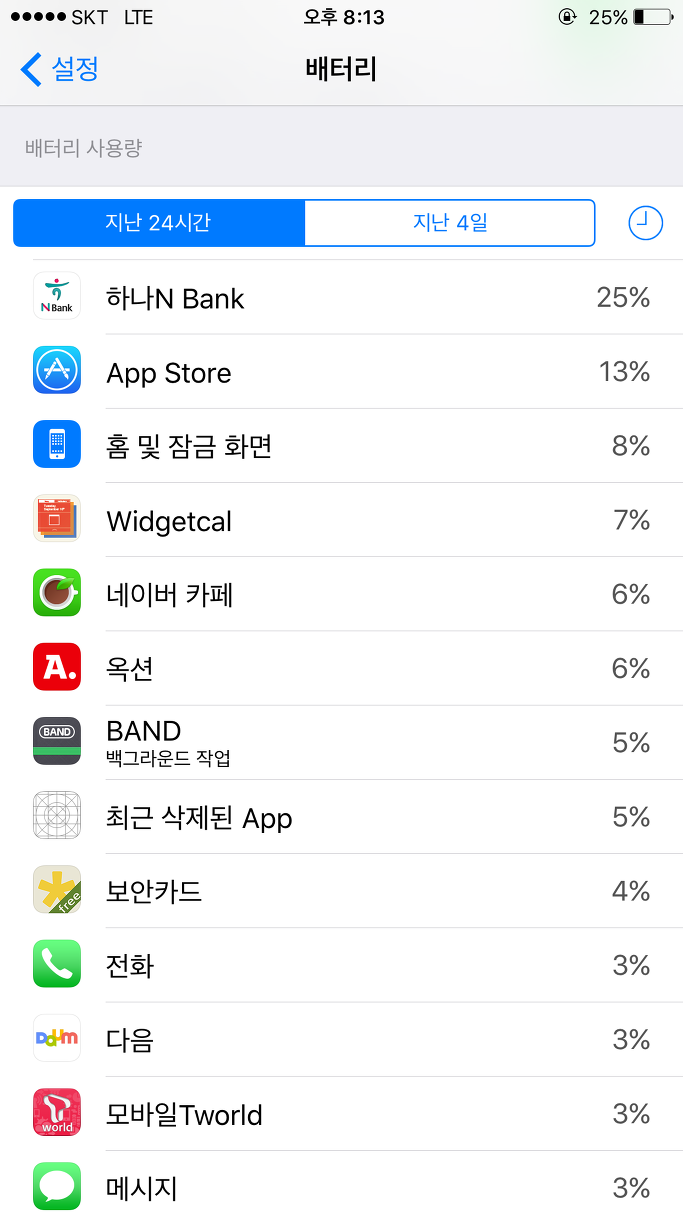The height and width of the screenshot is (1214, 683).
Task: Tap the 하나N Bank usage row
Action: [x=341, y=297]
